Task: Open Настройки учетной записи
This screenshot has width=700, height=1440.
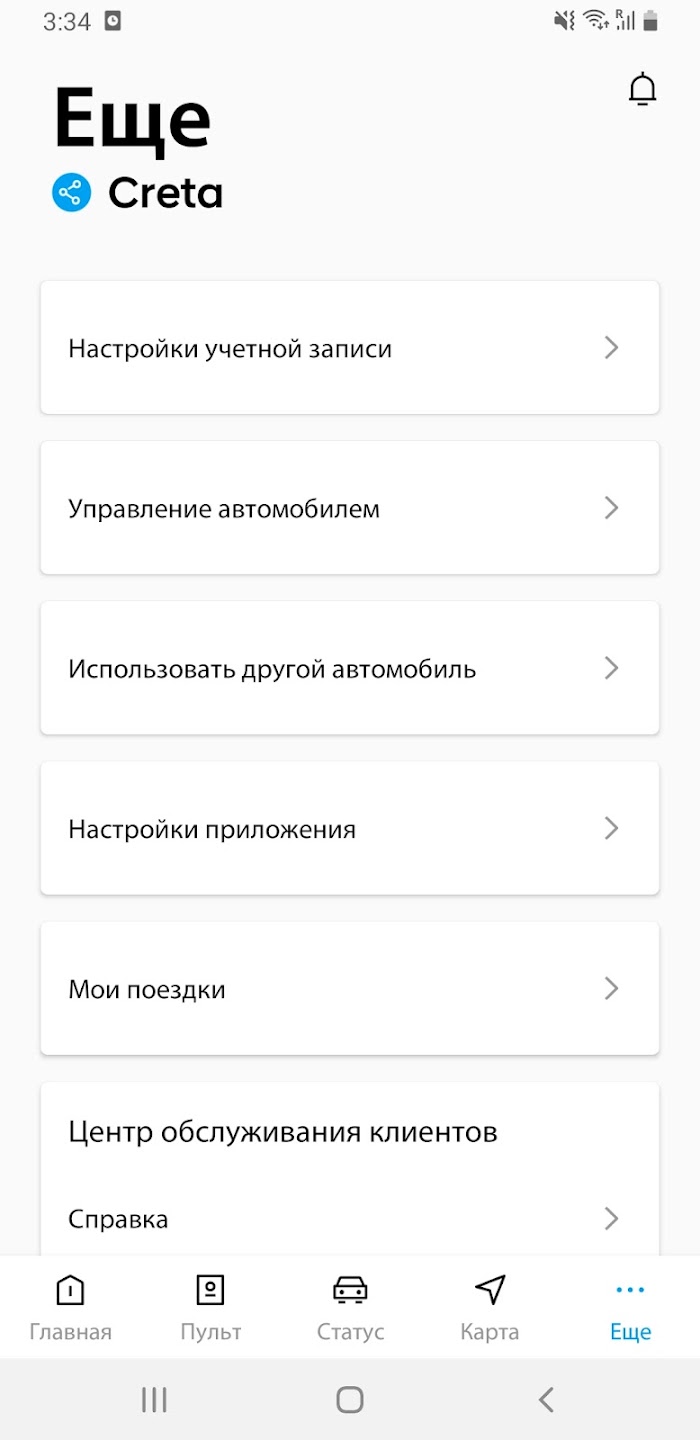Action: (350, 348)
